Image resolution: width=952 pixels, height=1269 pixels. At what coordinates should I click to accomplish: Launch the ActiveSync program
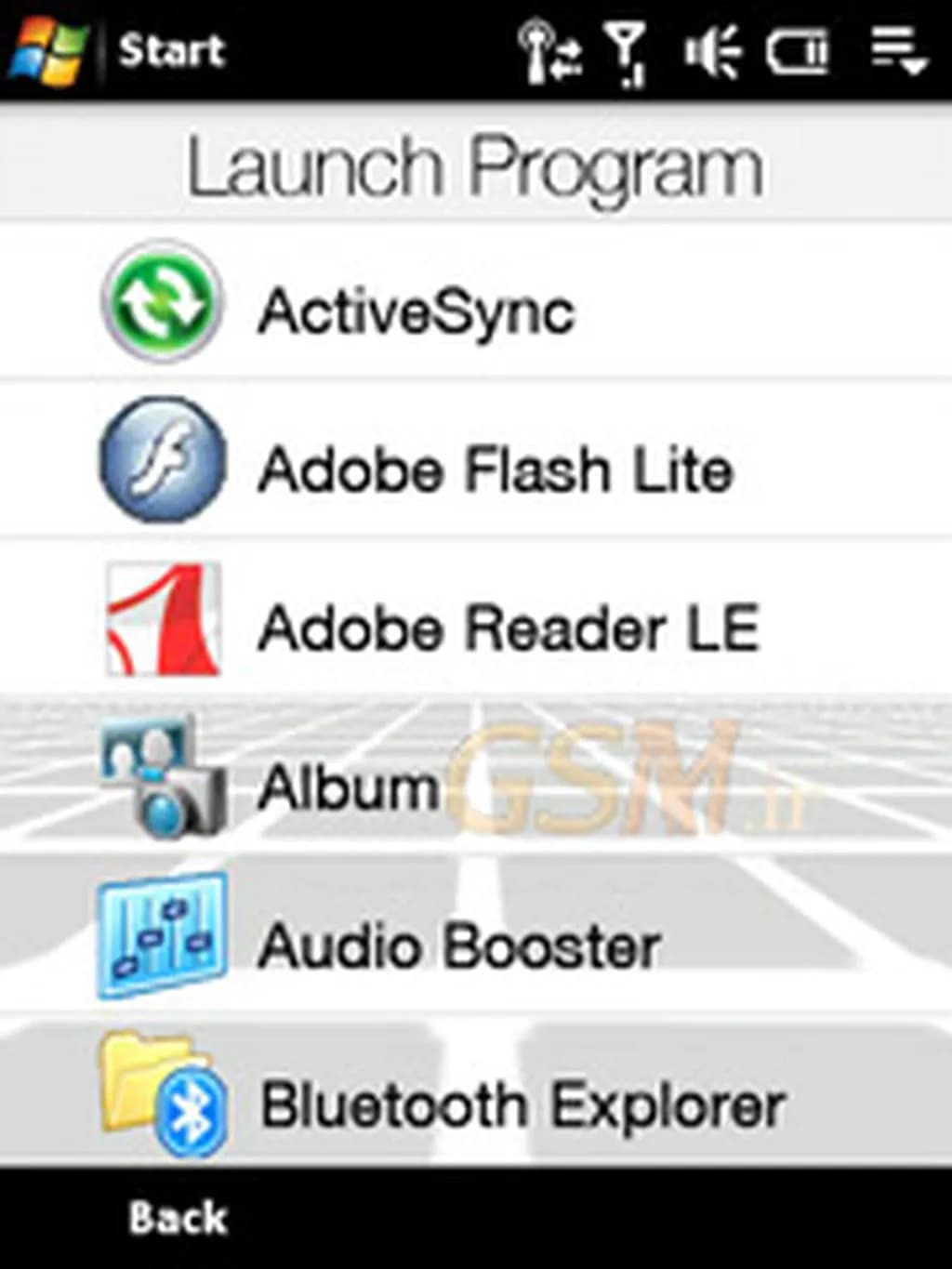pyautogui.click(x=416, y=311)
